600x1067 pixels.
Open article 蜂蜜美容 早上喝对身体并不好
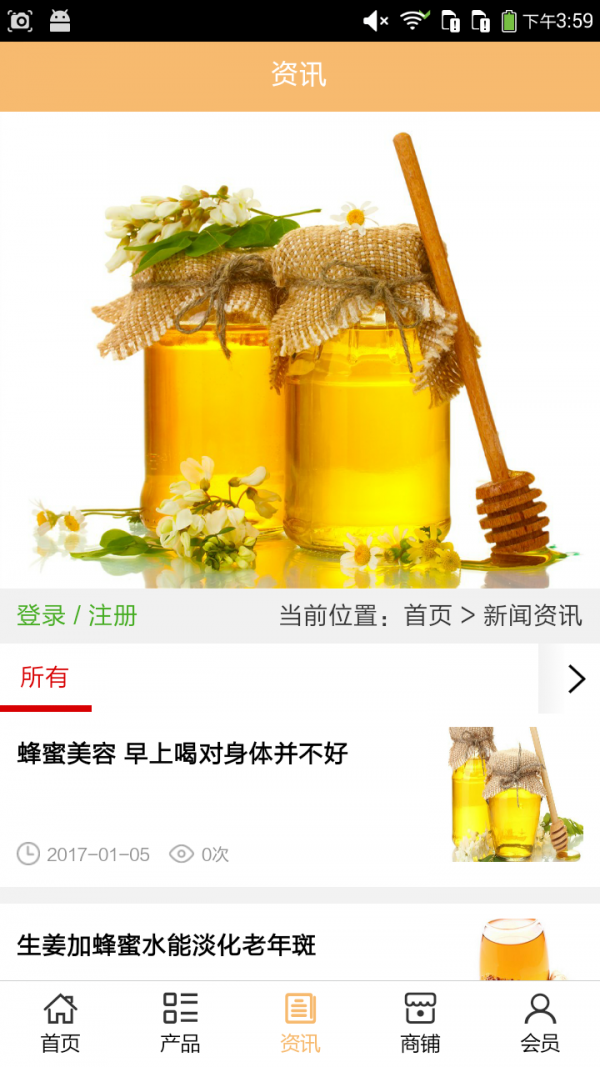click(x=183, y=754)
